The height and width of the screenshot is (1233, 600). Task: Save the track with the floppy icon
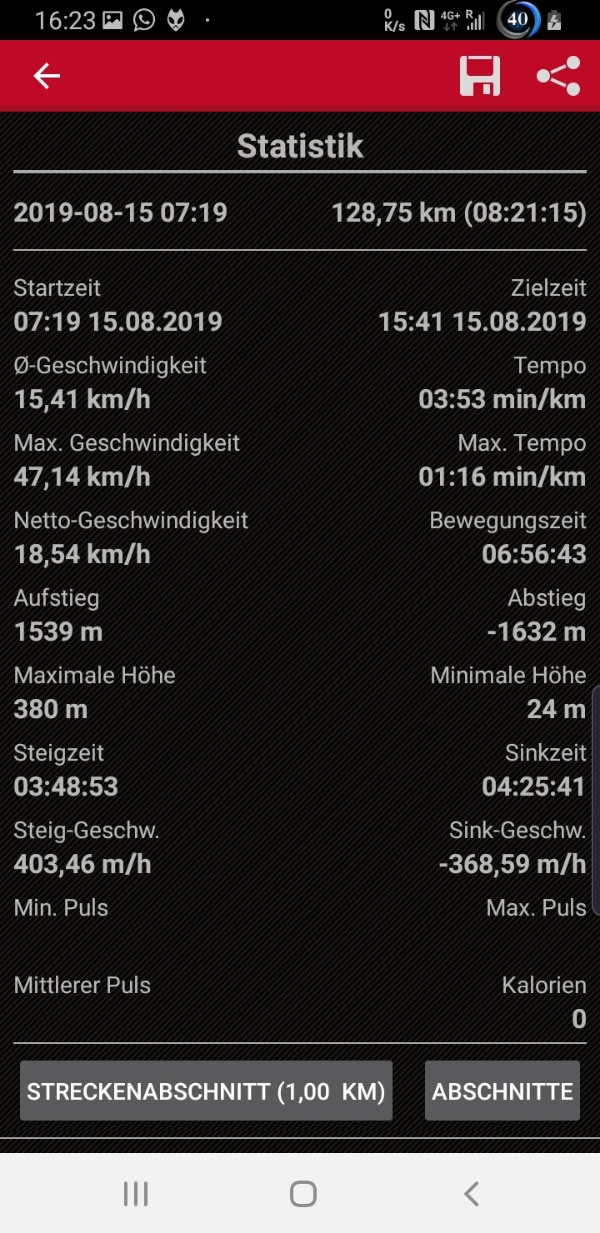tap(480, 76)
